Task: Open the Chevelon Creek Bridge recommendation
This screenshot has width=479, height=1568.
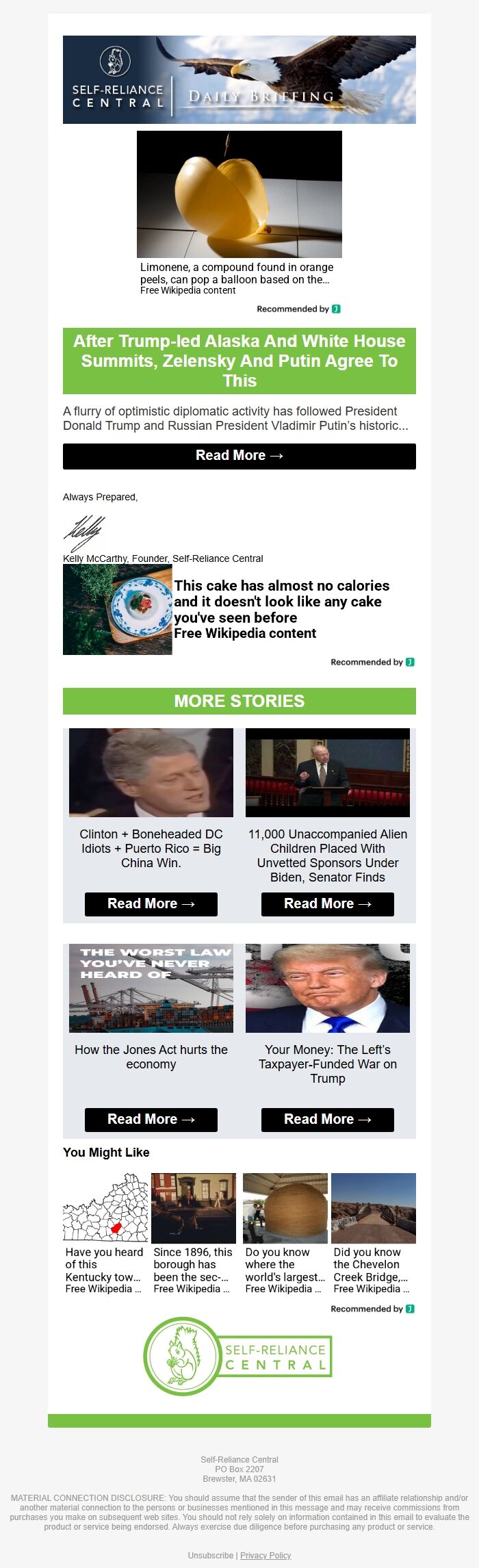Action: [372, 1264]
